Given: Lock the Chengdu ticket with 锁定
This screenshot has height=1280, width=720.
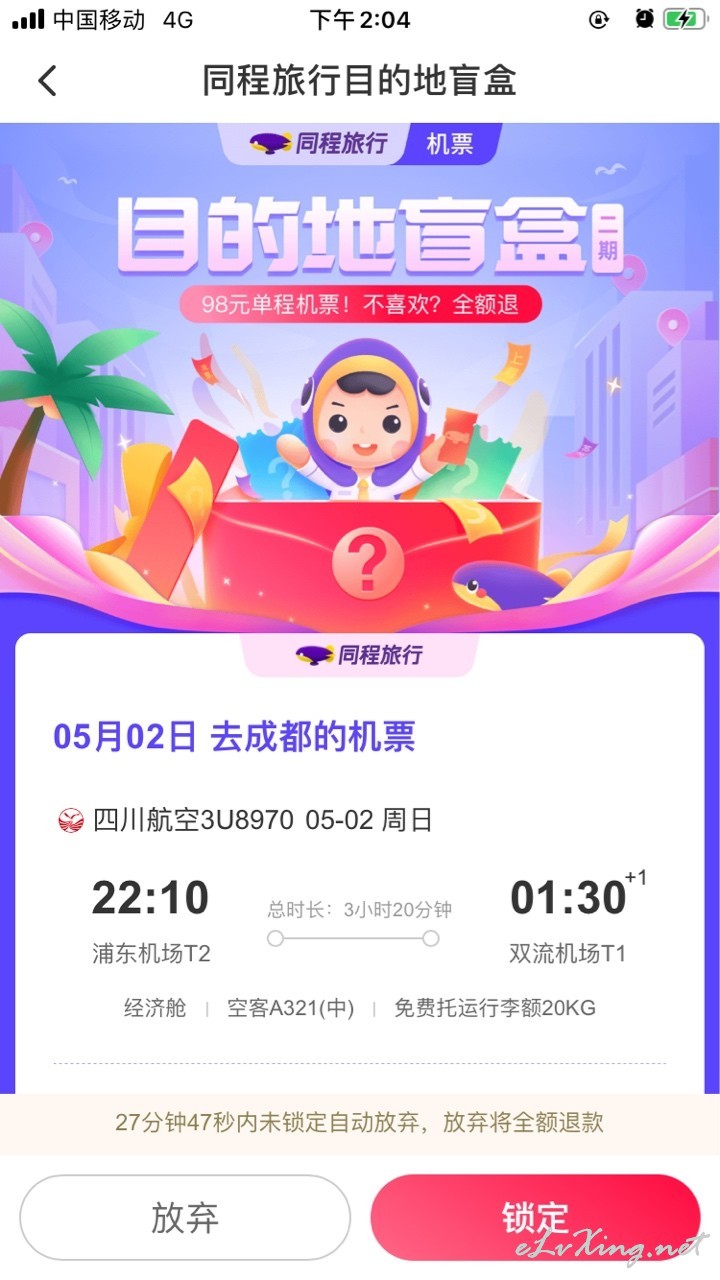Looking at the screenshot, I should coord(535,1218).
